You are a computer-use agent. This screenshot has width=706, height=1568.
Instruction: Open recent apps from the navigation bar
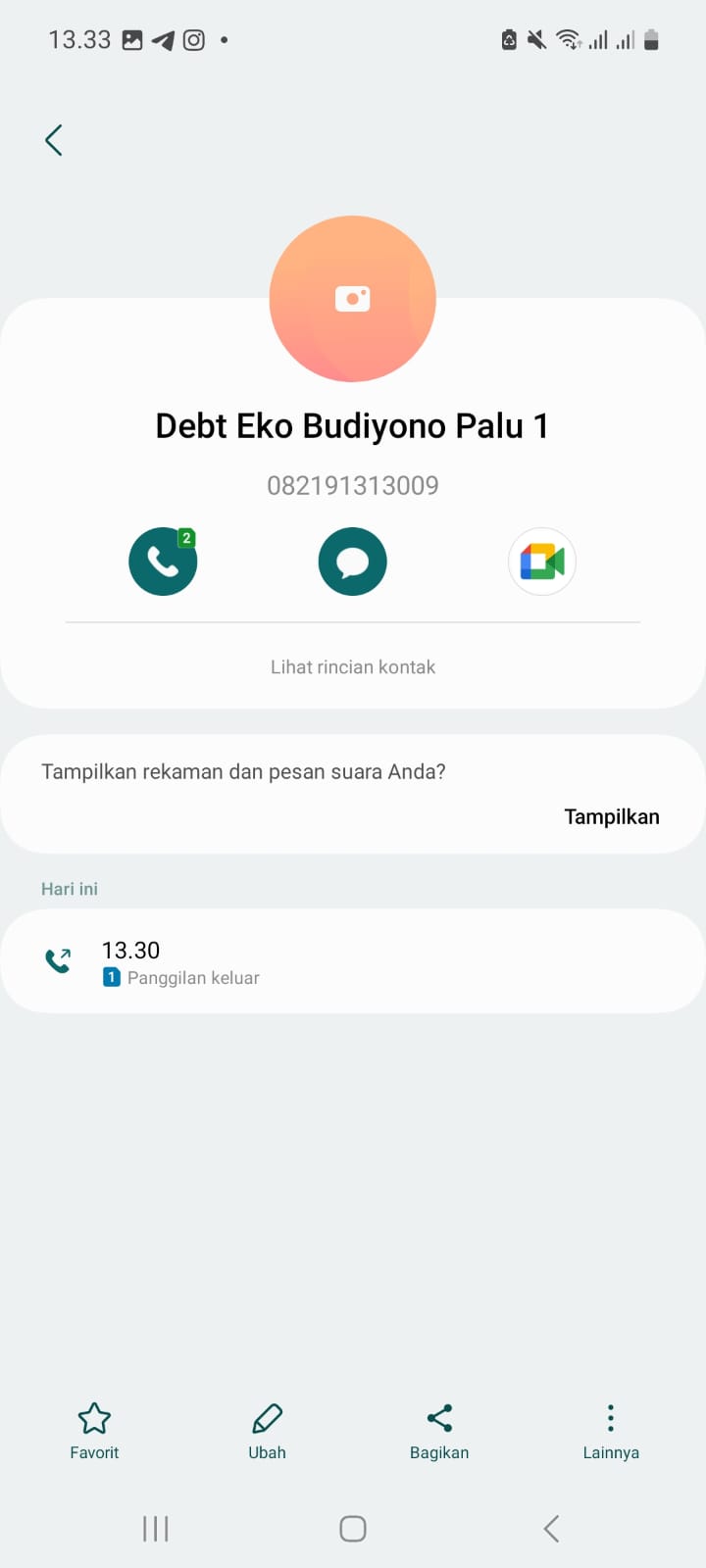155,1528
